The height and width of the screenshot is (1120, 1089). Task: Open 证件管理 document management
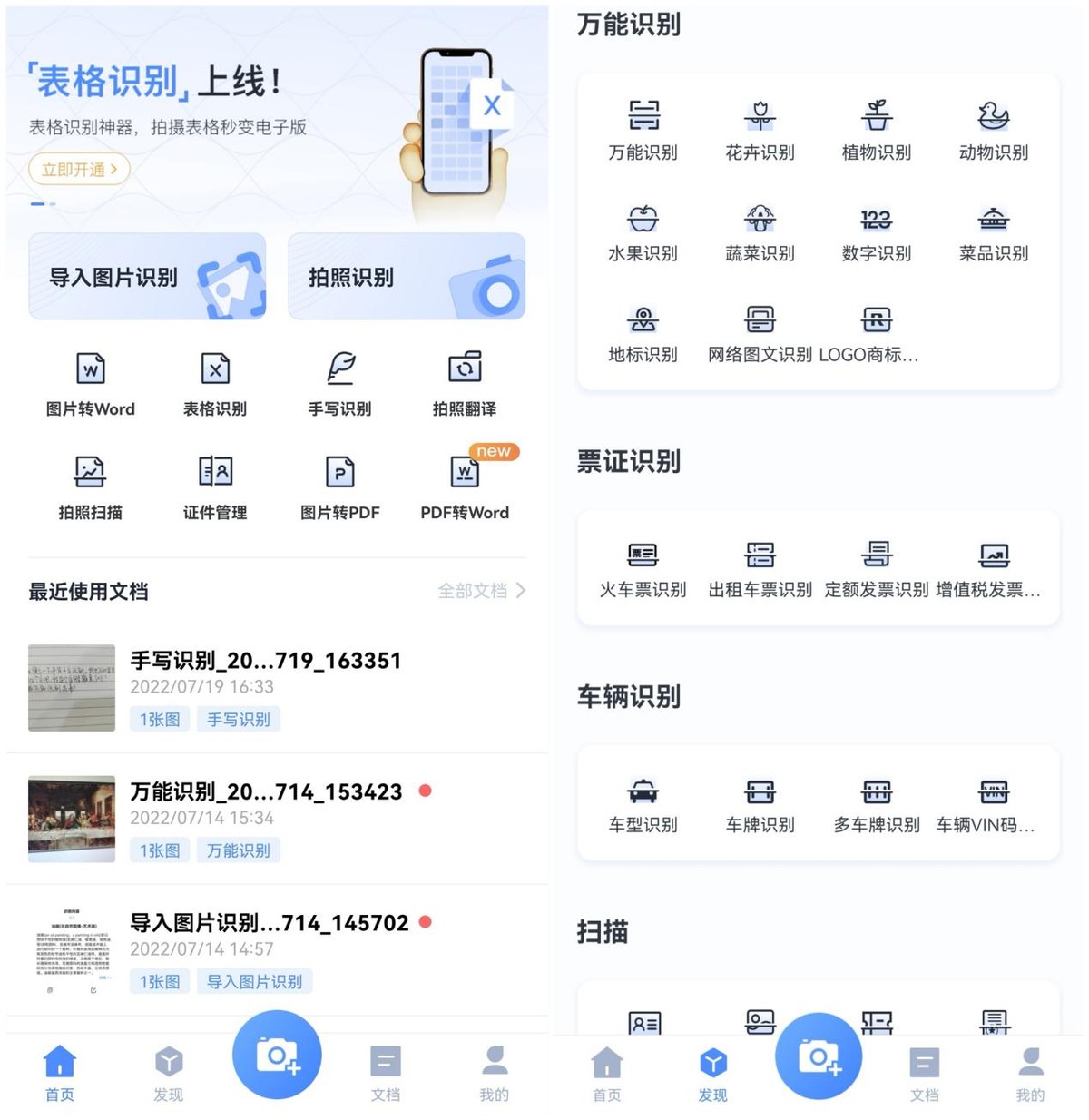pyautogui.click(x=215, y=486)
